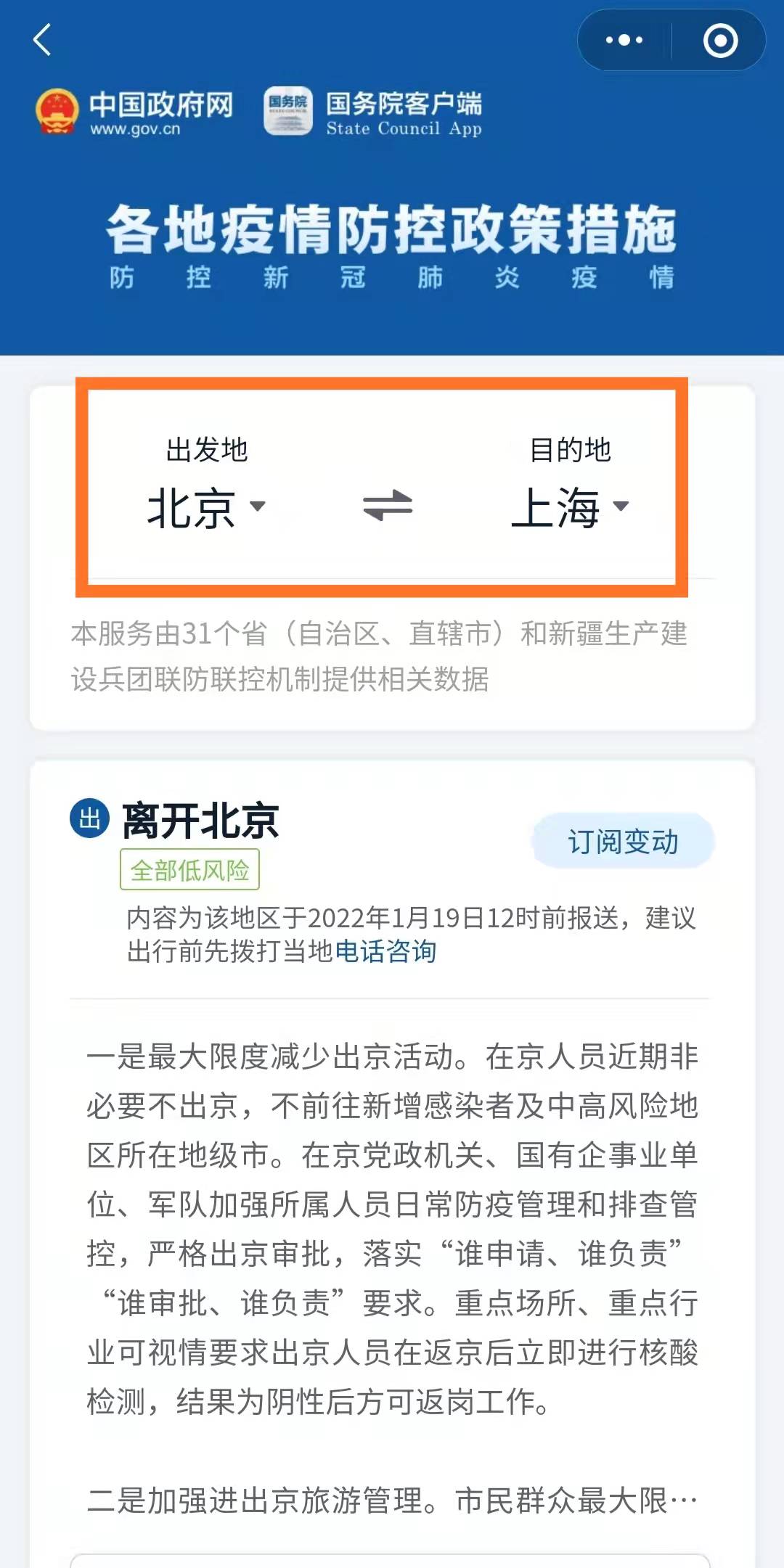The image size is (784, 1568).
Task: Swap departure and destination cities
Action: pyautogui.click(x=388, y=505)
